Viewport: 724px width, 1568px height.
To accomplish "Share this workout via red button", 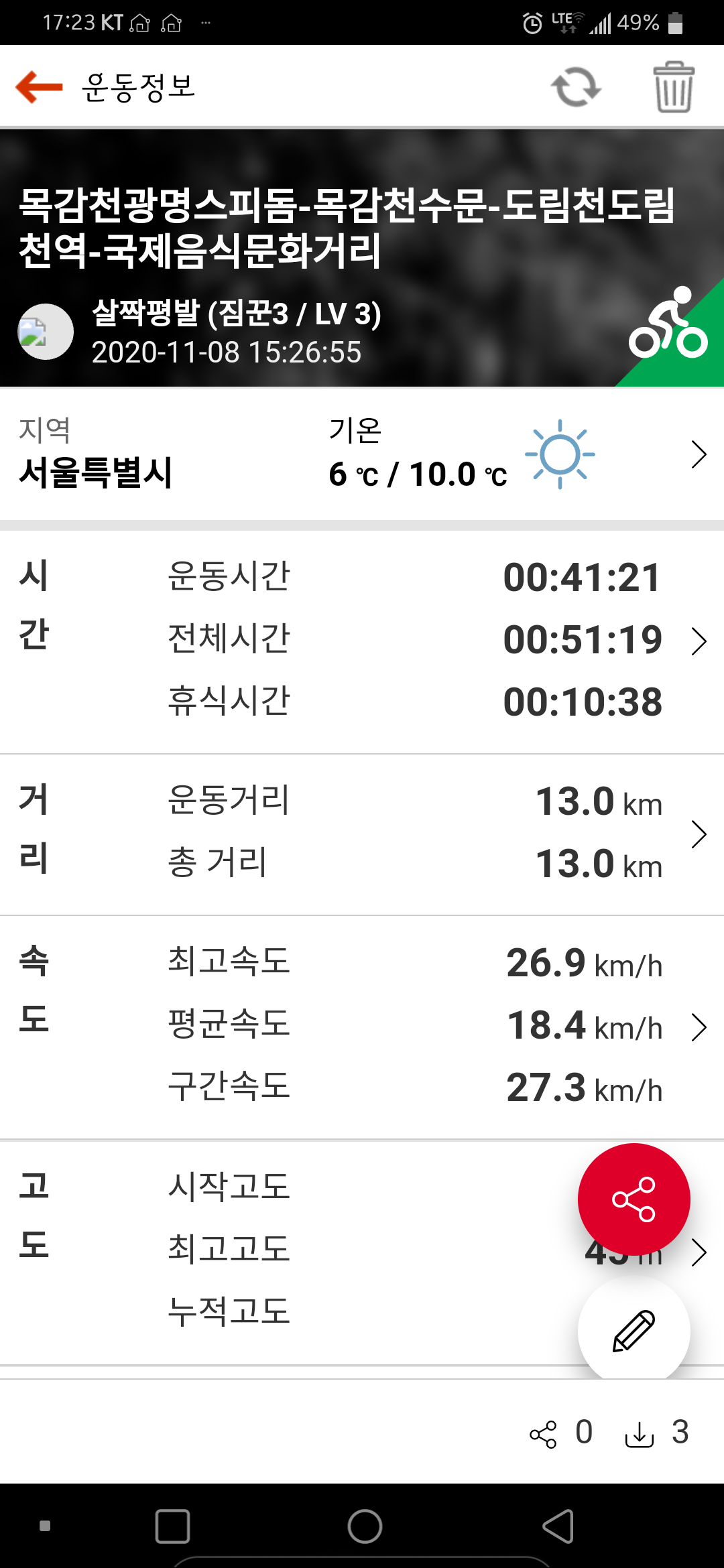I will (633, 1199).
